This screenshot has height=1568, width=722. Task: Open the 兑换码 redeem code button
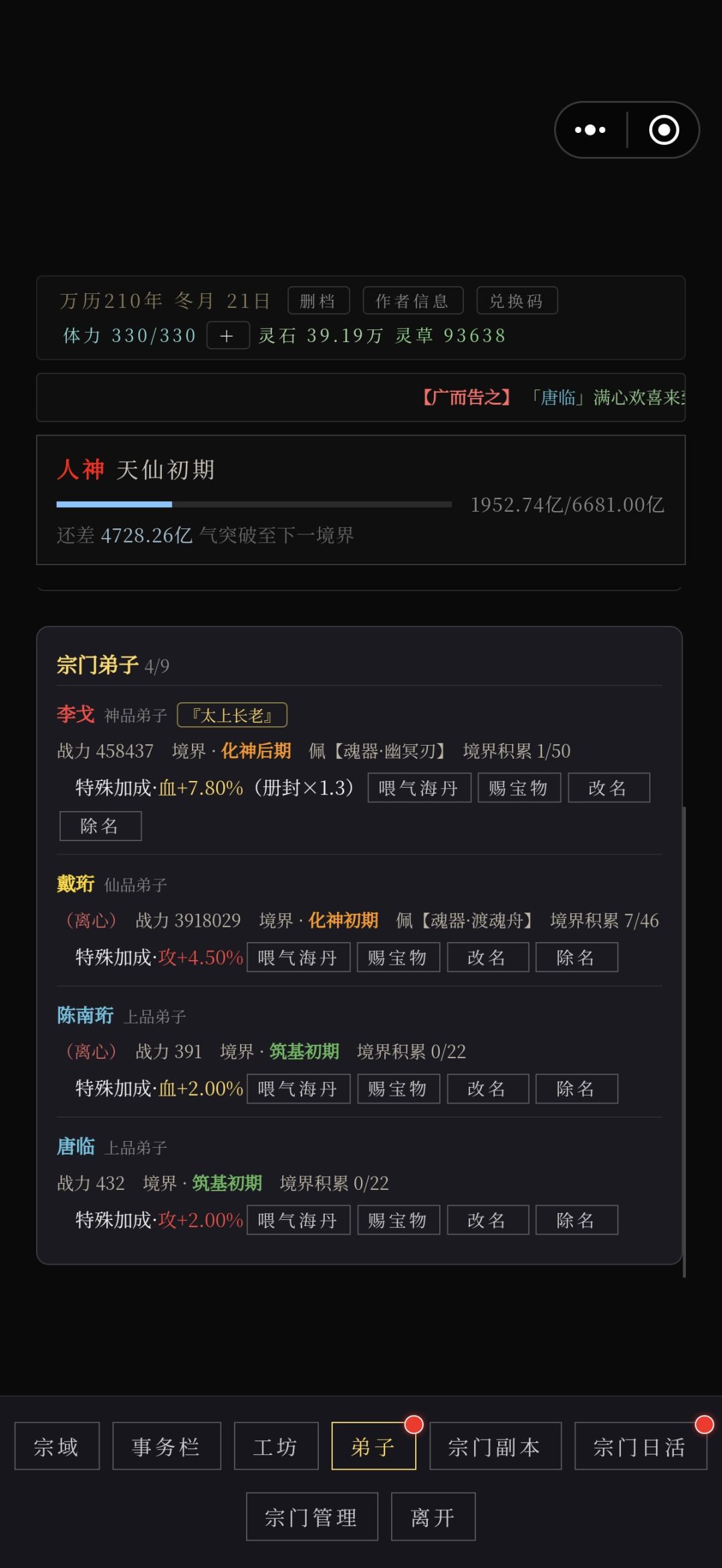coord(516,301)
